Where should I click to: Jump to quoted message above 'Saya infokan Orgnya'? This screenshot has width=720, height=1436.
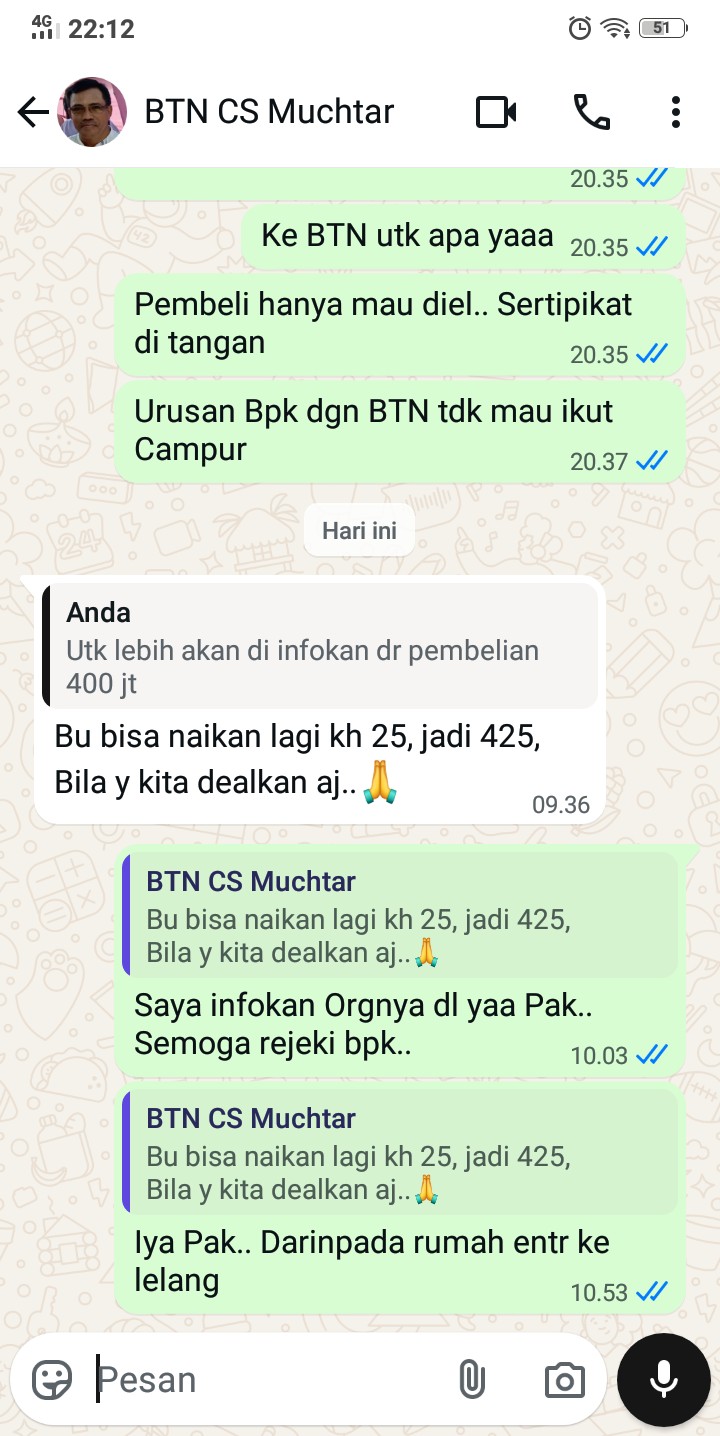400,916
